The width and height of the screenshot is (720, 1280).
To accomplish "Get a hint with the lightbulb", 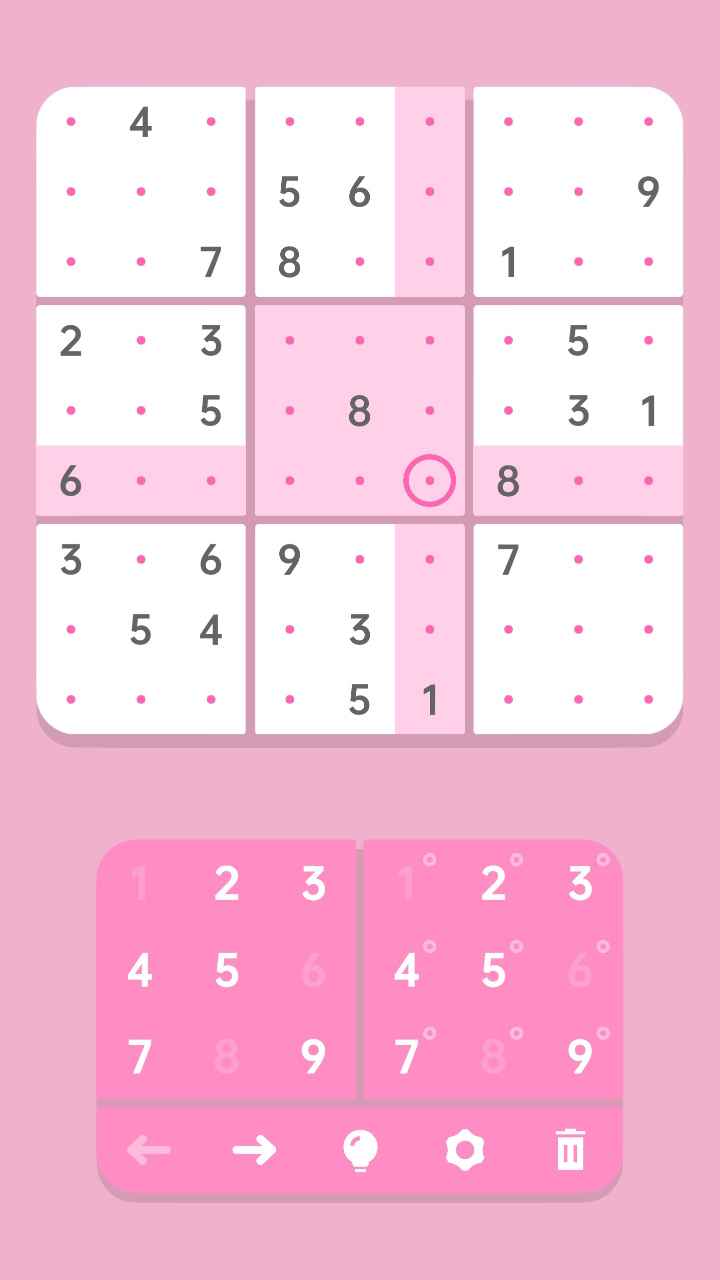I will pyautogui.click(x=359, y=1151).
